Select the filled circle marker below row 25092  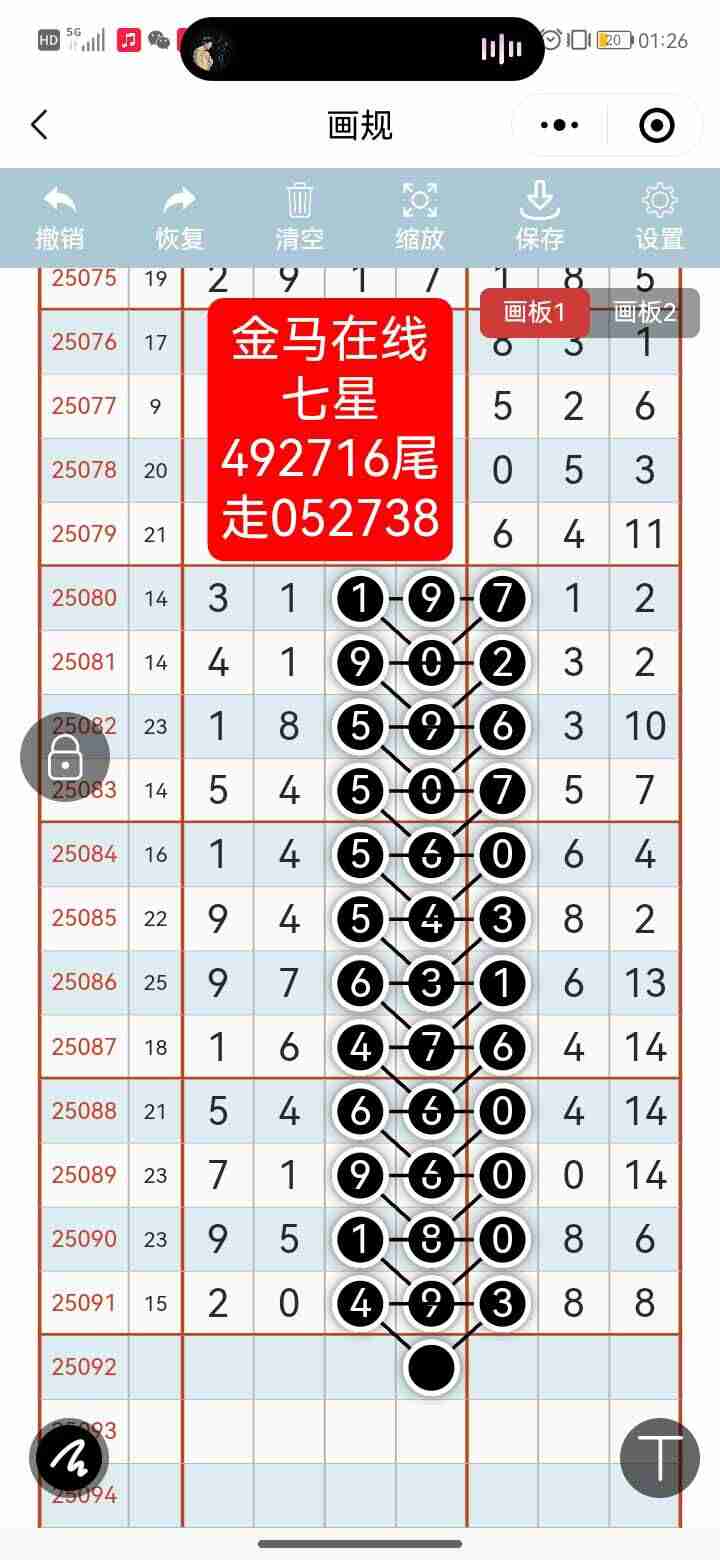point(431,1368)
